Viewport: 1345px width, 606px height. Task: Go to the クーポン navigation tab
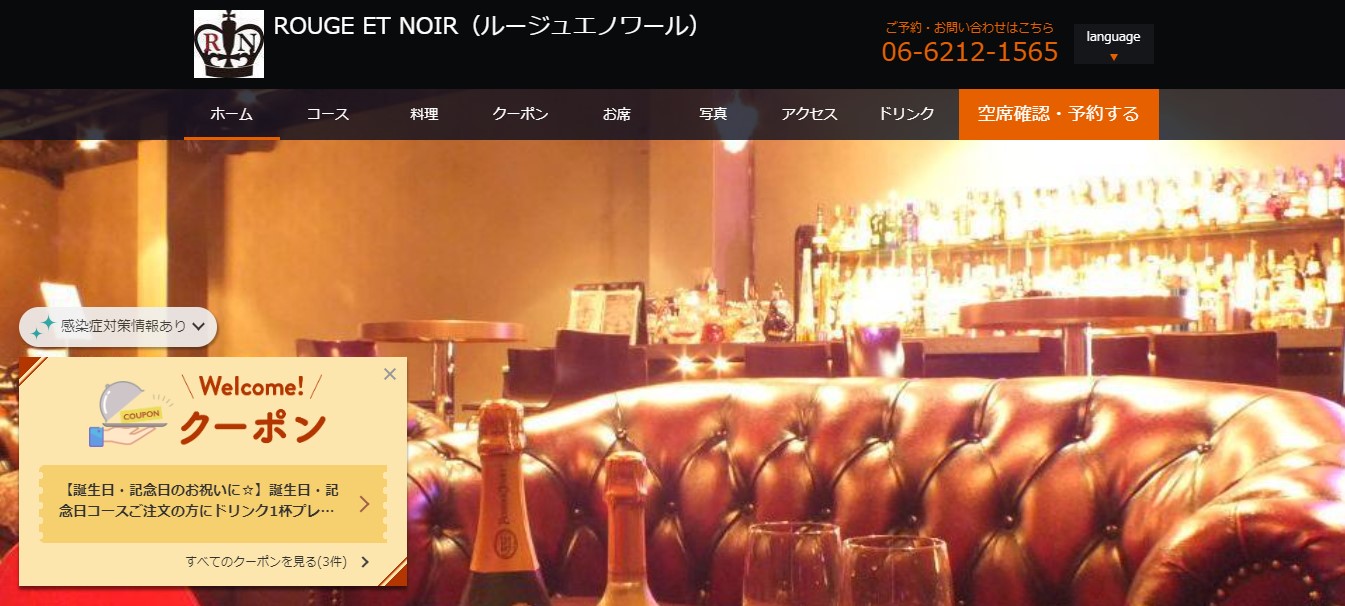click(520, 114)
